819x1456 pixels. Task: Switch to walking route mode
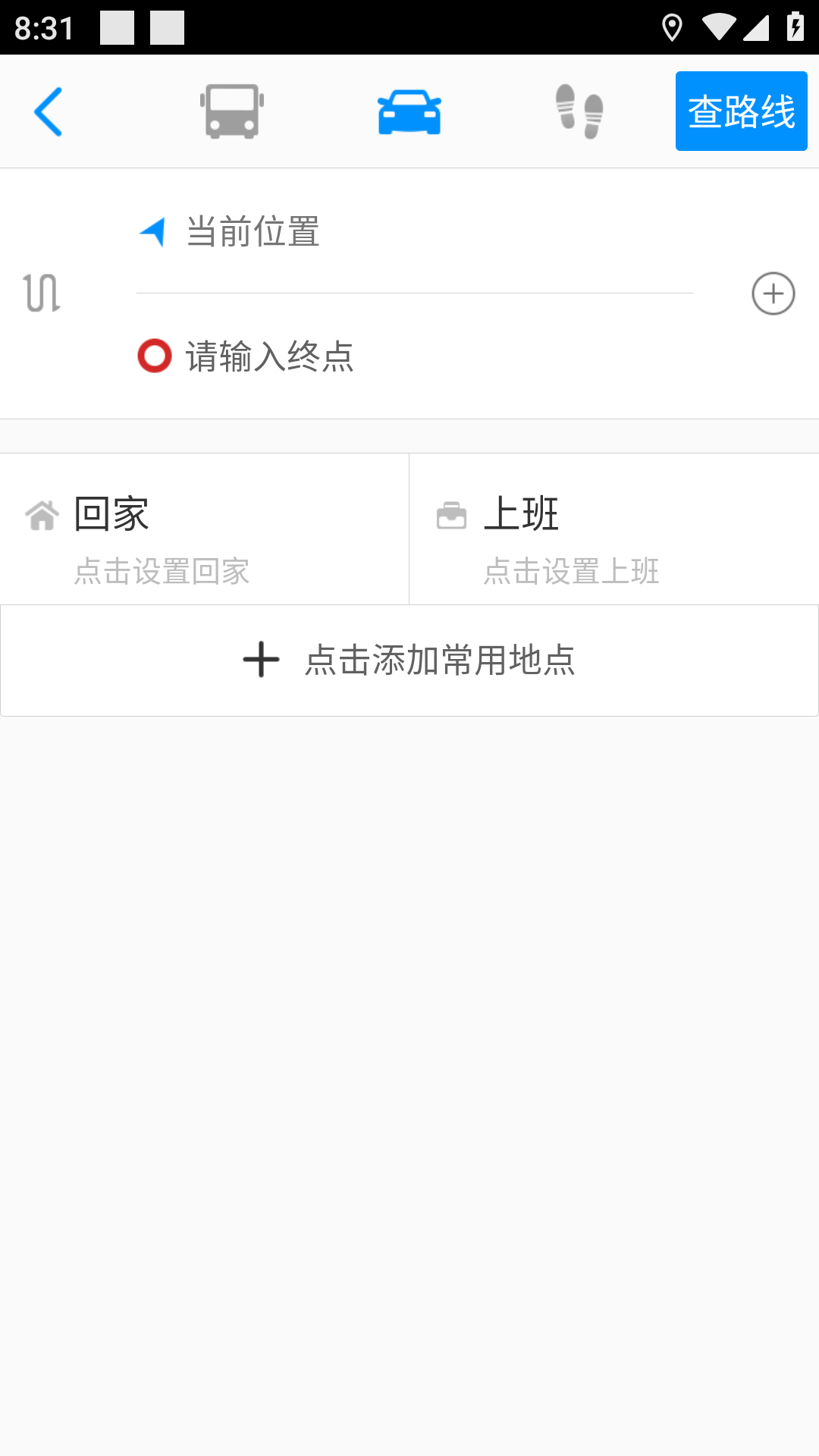pyautogui.click(x=579, y=111)
